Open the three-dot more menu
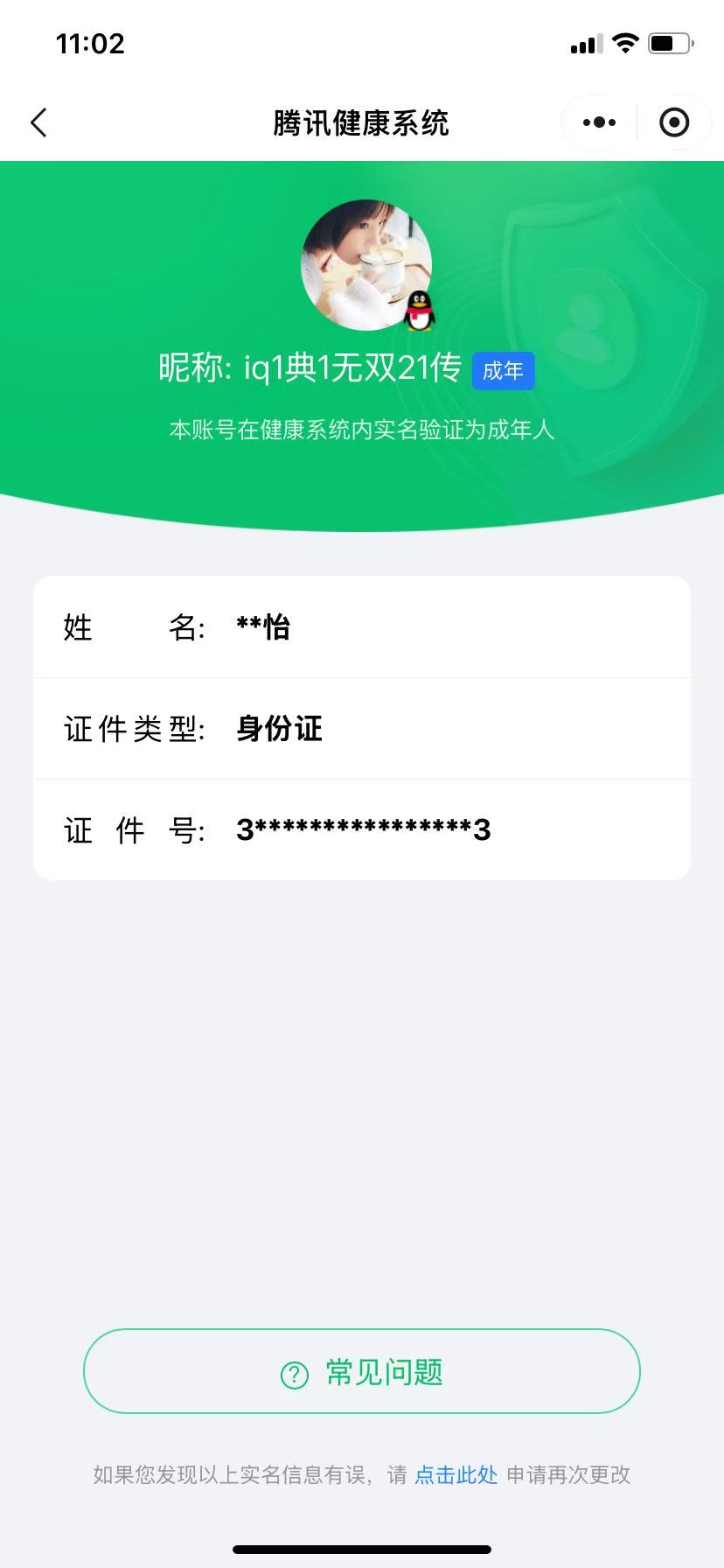 coord(599,122)
